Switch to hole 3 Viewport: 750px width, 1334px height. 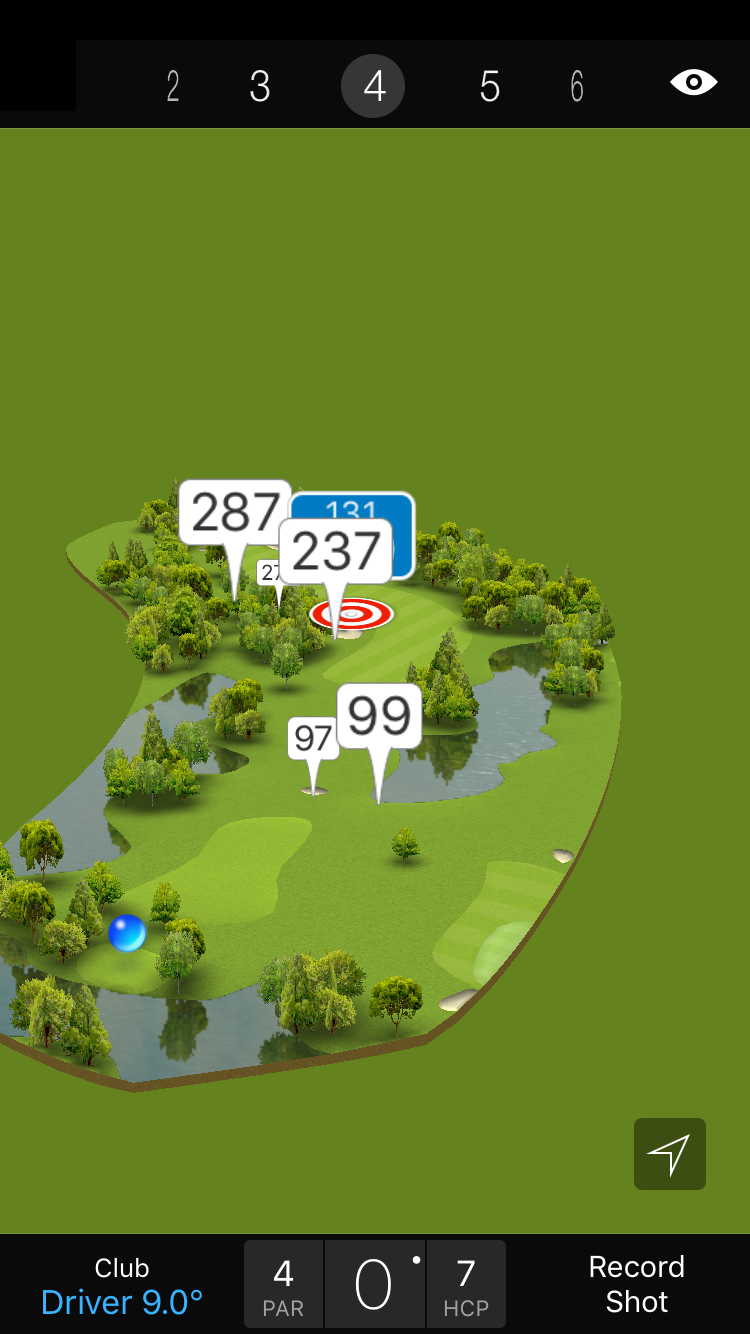pos(260,87)
